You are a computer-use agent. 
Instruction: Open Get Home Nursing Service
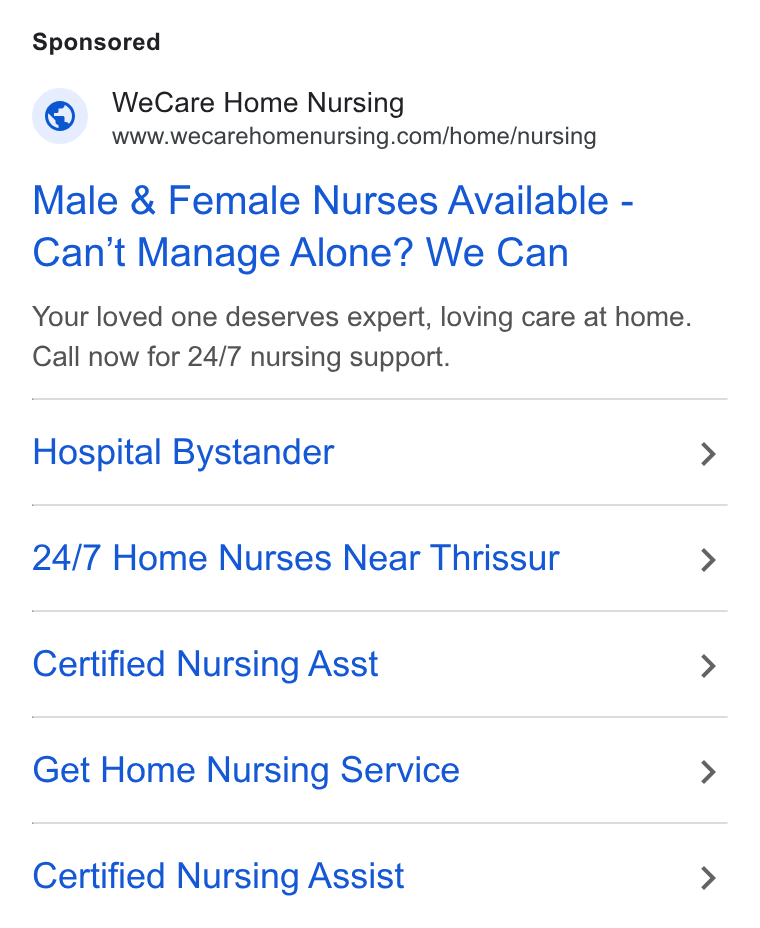point(379,771)
